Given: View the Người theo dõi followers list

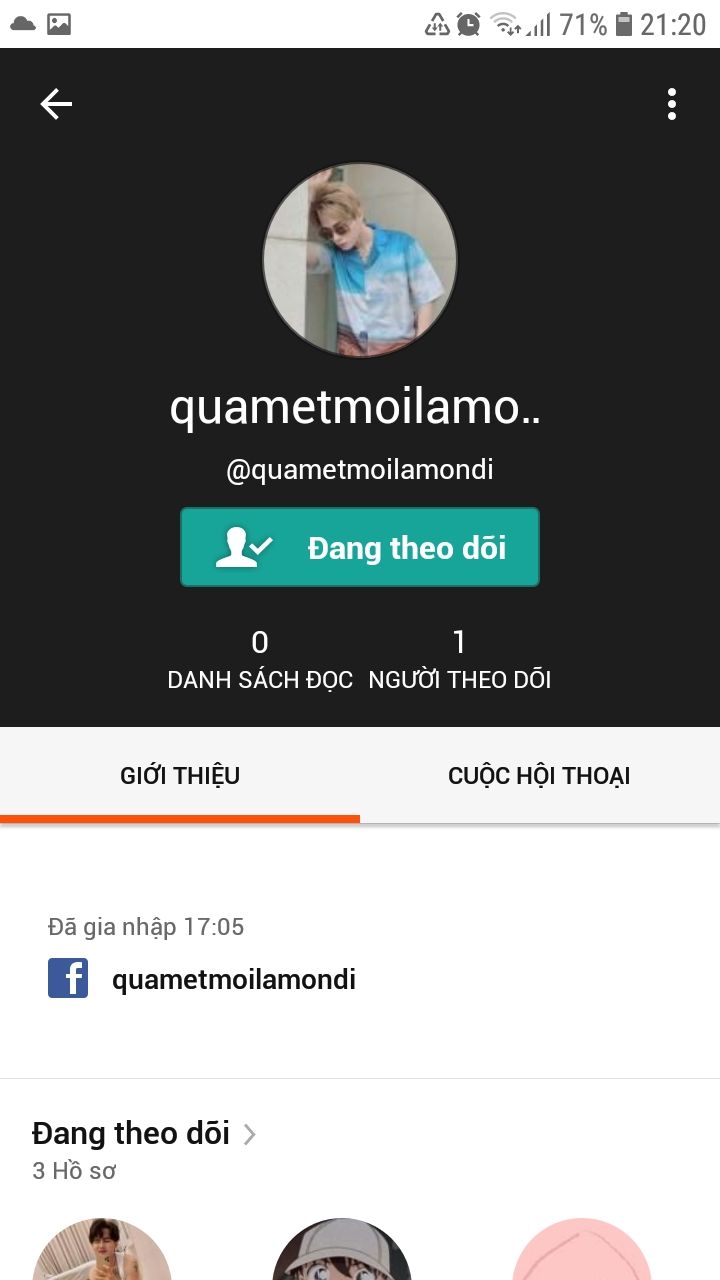Looking at the screenshot, I should 460,660.
